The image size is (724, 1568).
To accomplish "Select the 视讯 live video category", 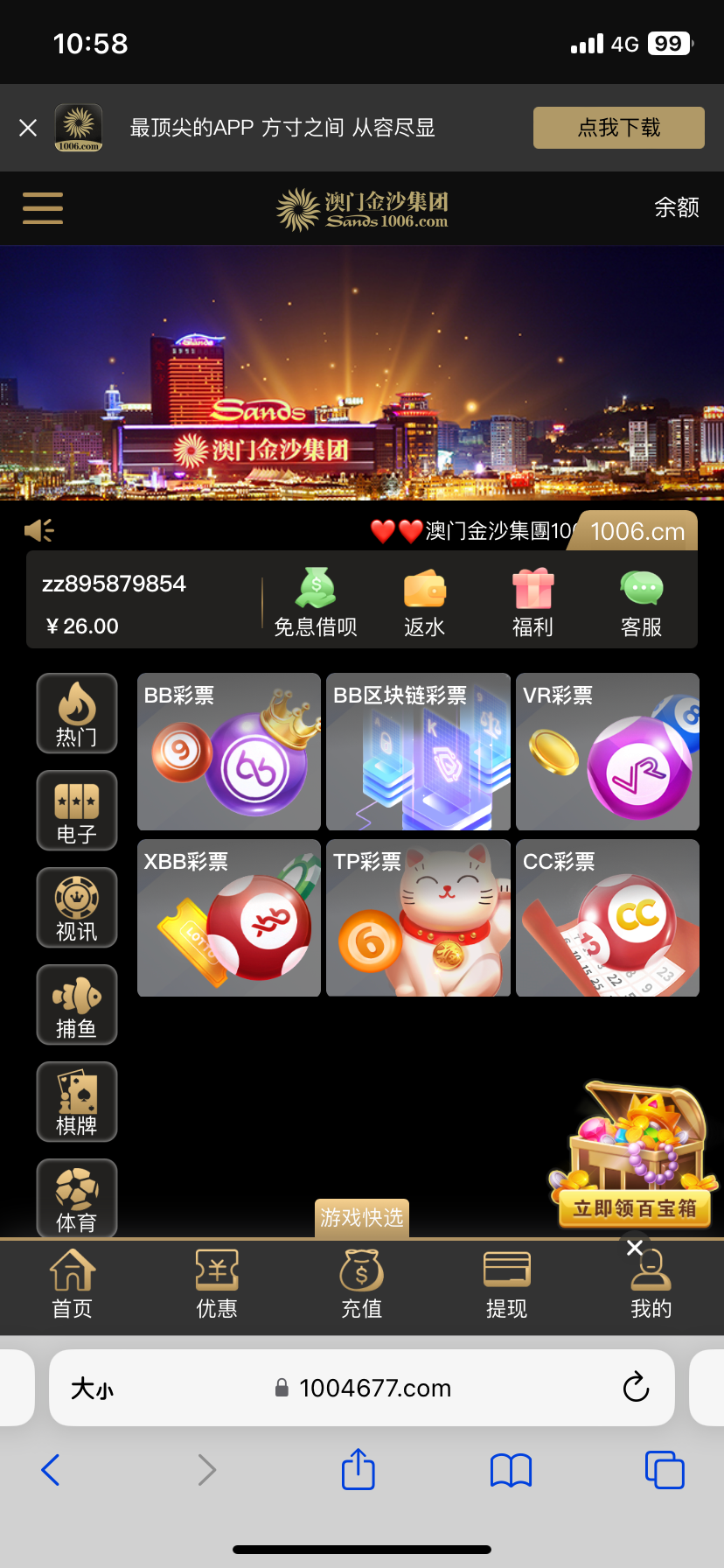I will [x=77, y=907].
